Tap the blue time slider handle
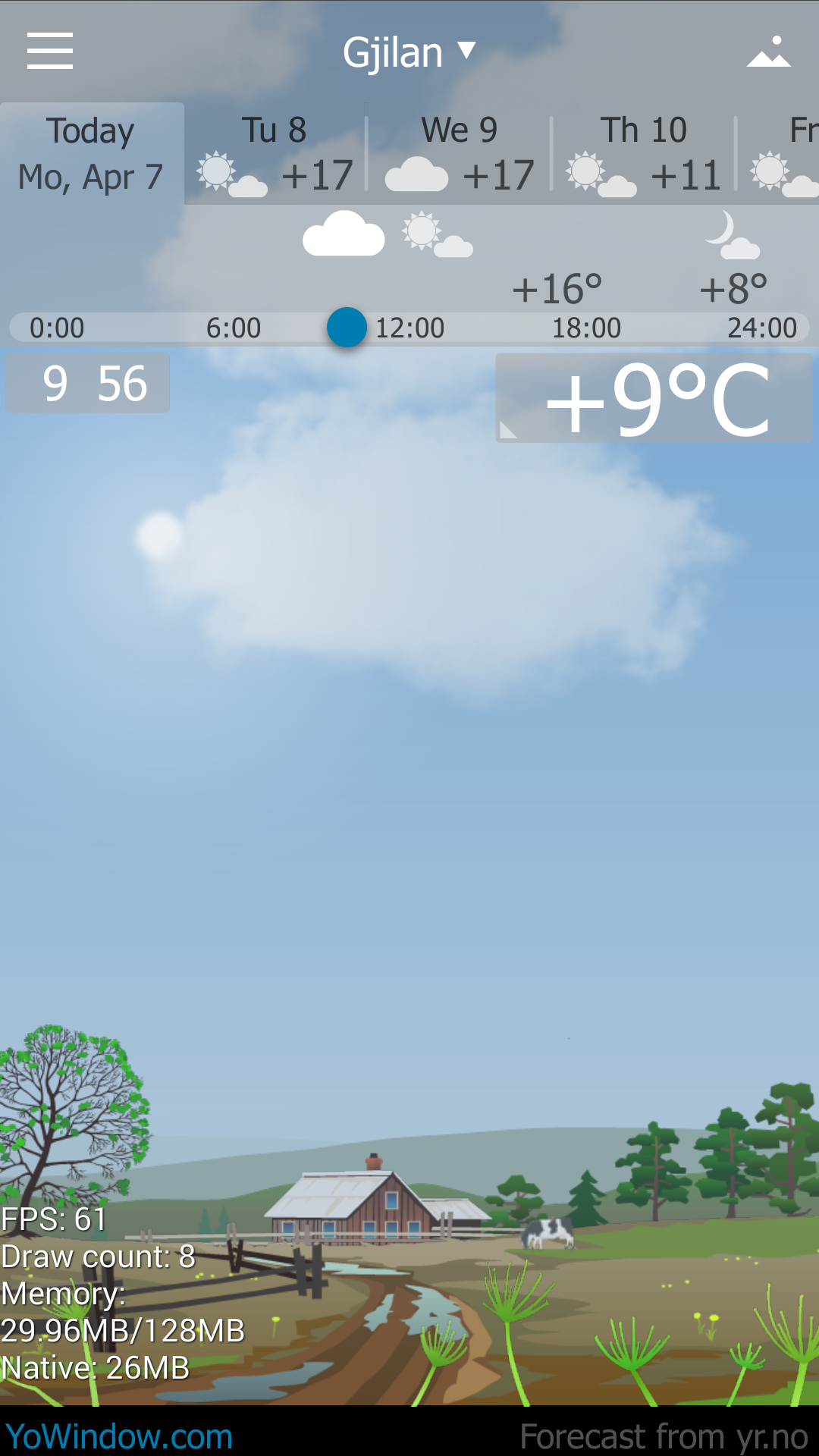Image resolution: width=819 pixels, height=1456 pixels. (347, 328)
